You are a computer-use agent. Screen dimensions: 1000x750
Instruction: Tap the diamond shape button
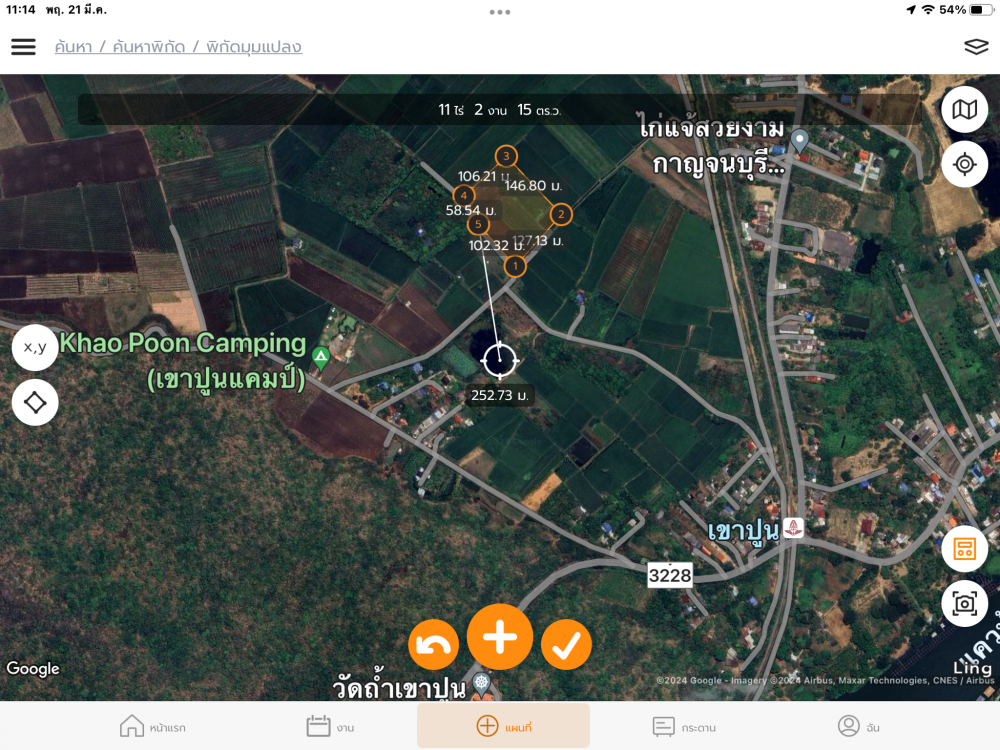tap(35, 402)
